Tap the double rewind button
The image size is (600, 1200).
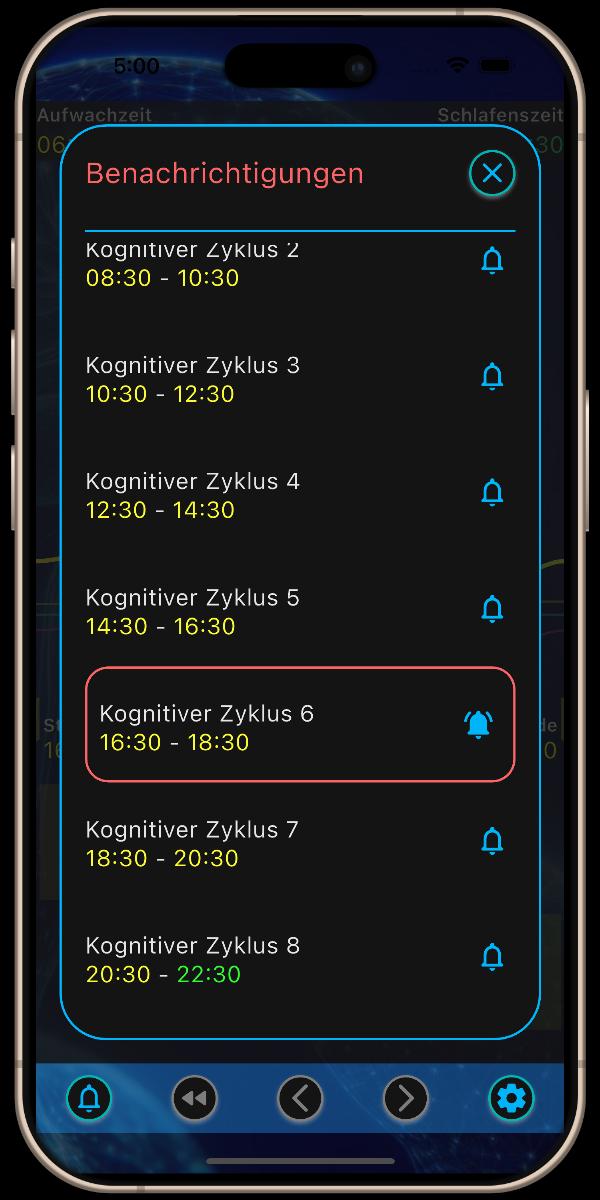(194, 1099)
